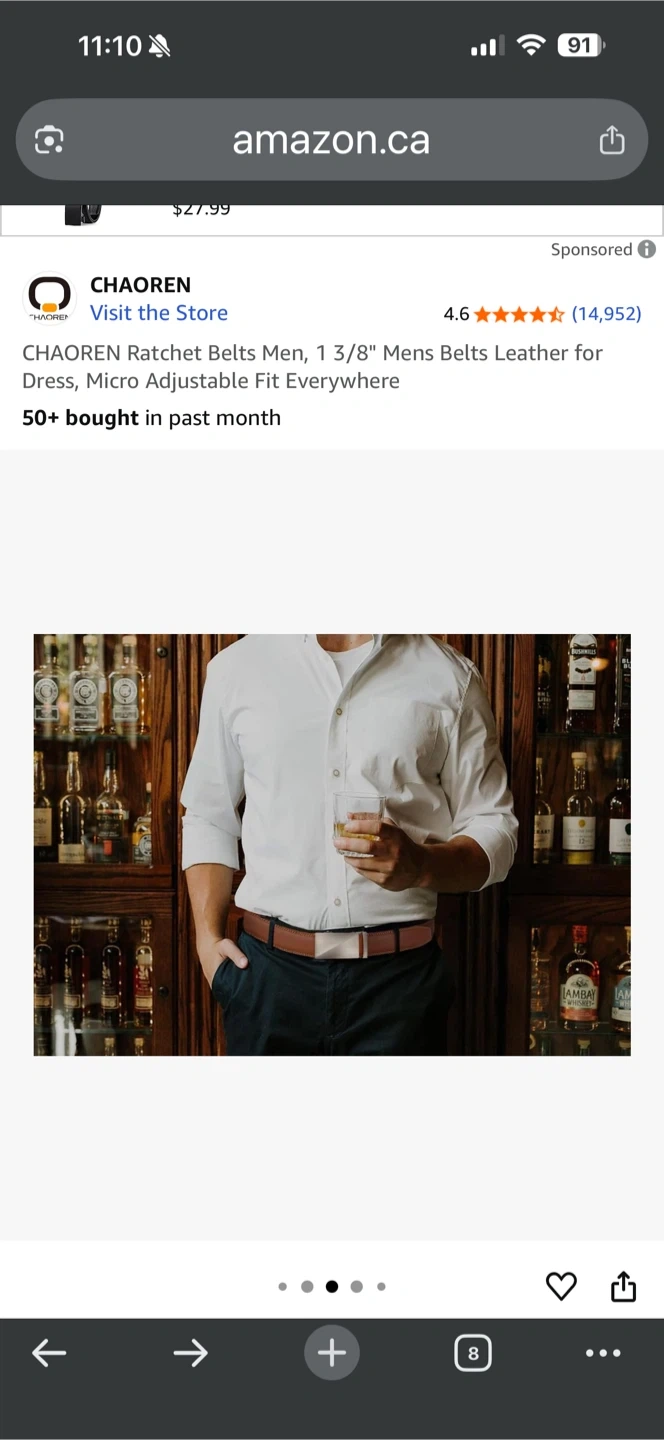
Task: Open the browser overflow menu
Action: [x=603, y=1353]
